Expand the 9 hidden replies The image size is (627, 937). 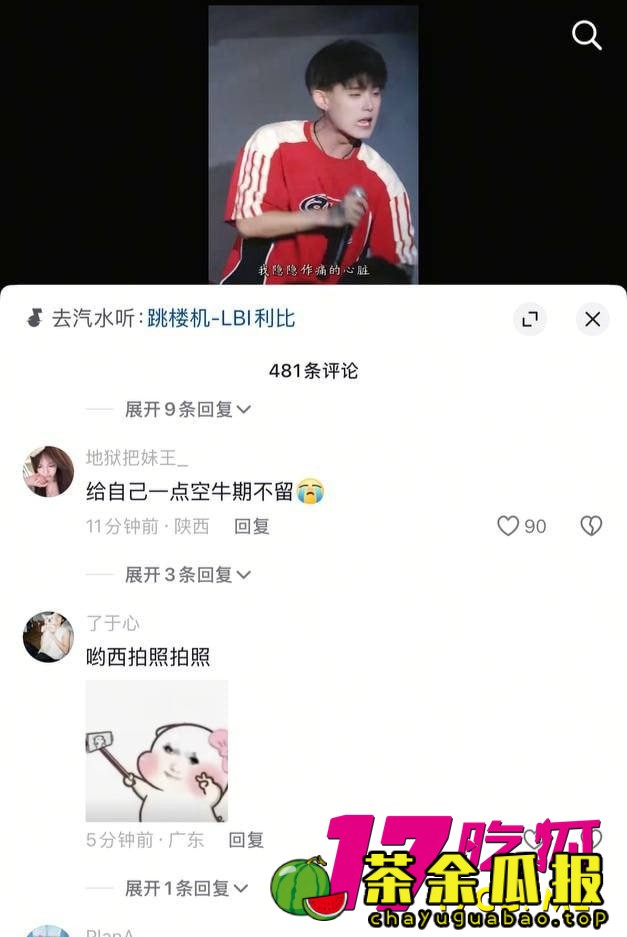click(x=187, y=409)
